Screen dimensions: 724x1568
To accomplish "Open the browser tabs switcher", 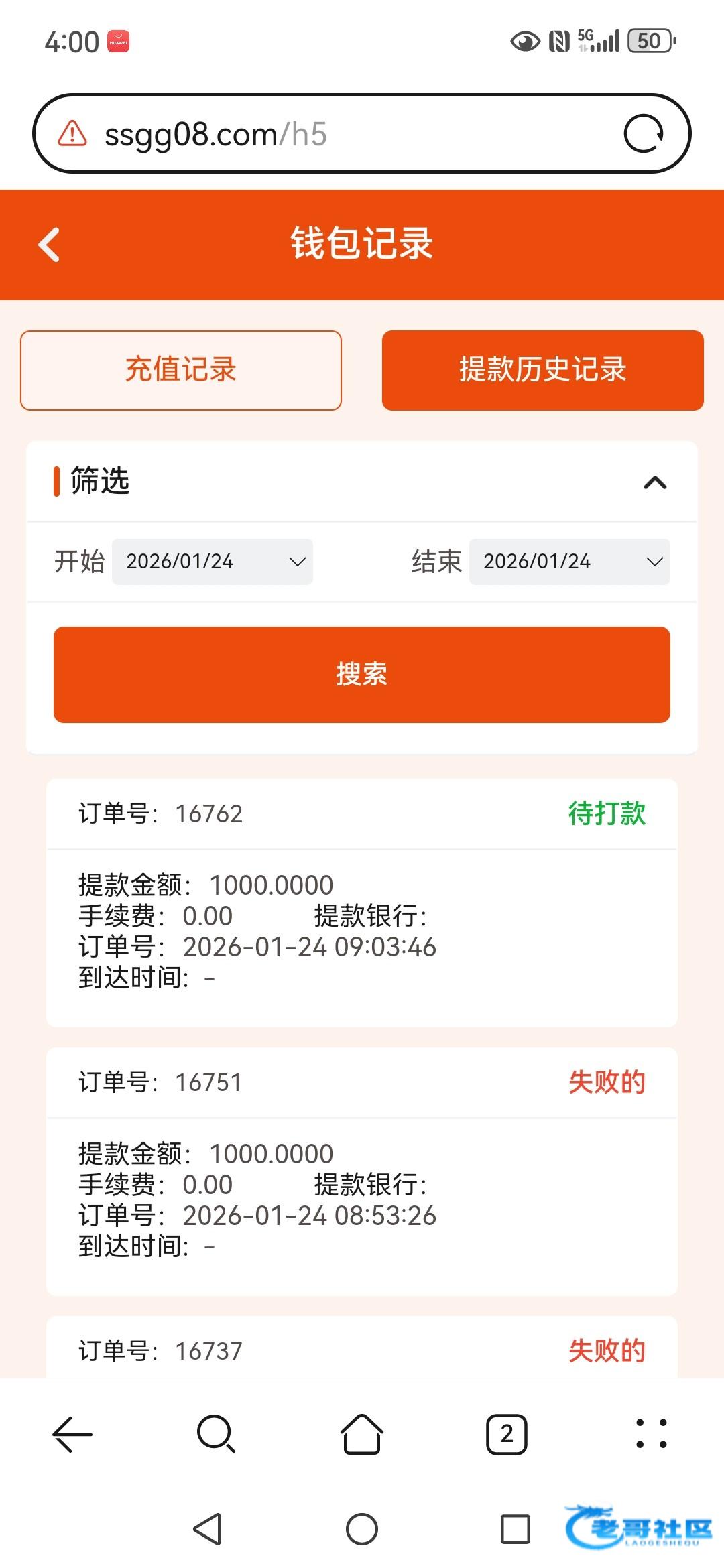I will point(506,1435).
